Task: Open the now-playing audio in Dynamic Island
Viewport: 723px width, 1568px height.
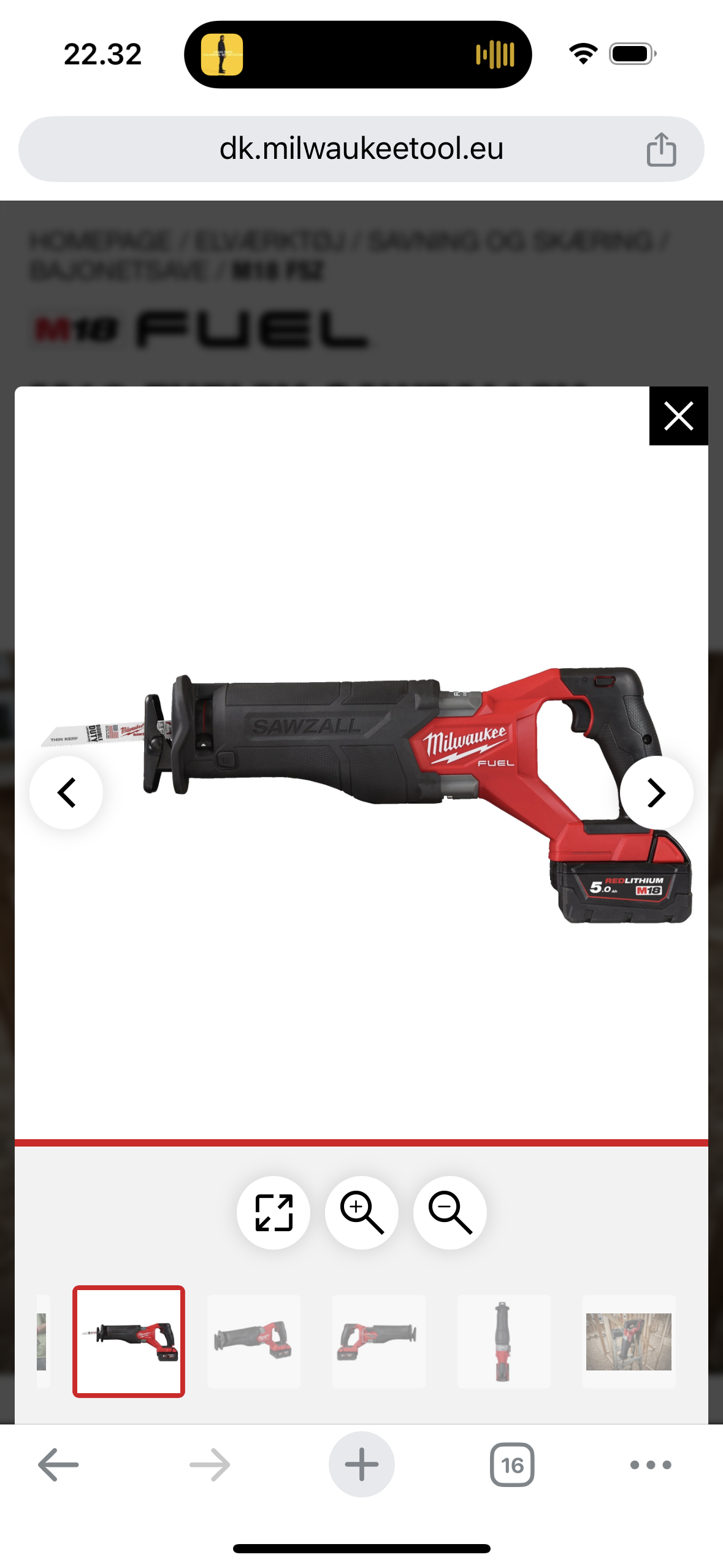Action: [358, 55]
